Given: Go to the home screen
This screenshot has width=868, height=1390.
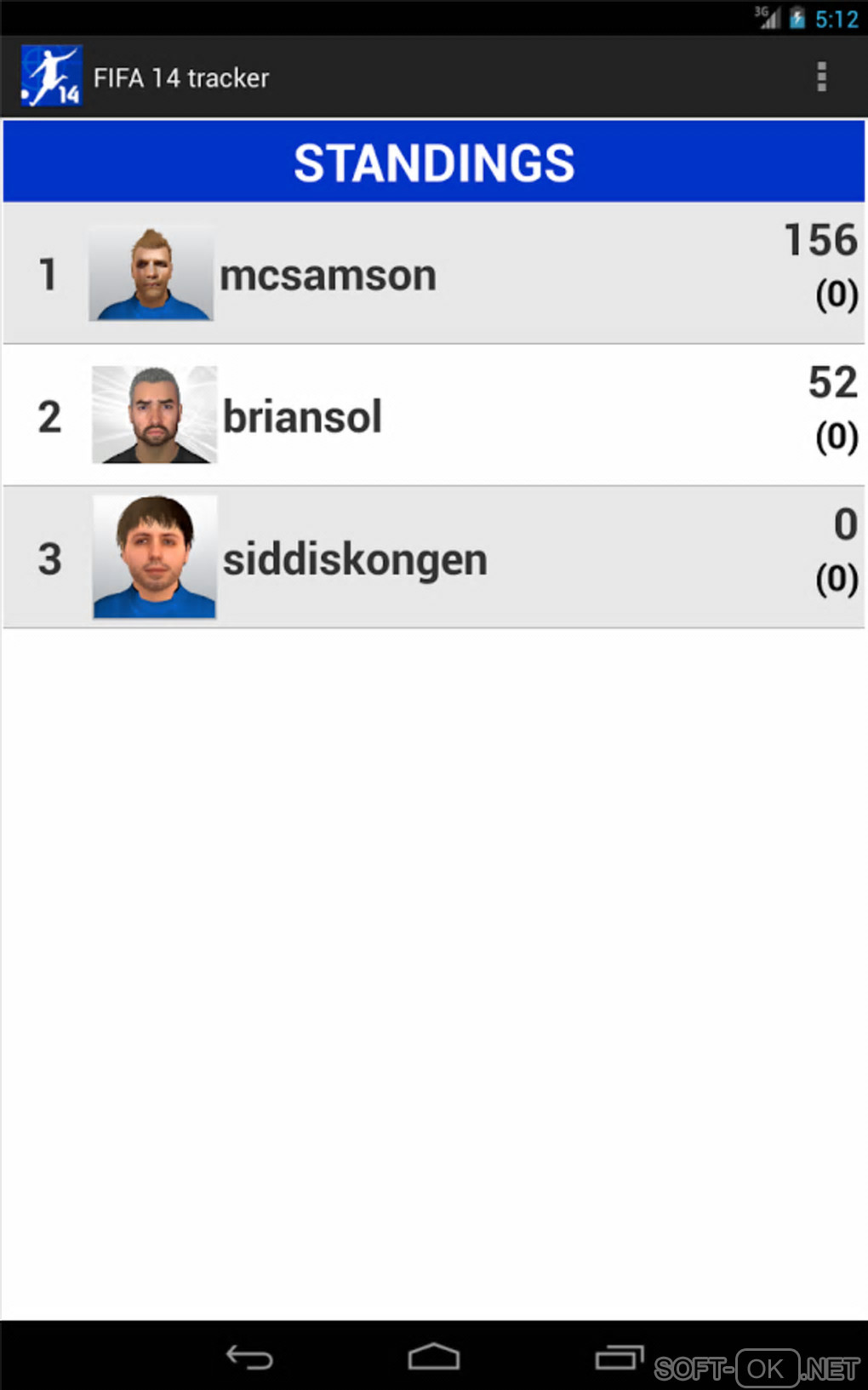Looking at the screenshot, I should 434,1357.
